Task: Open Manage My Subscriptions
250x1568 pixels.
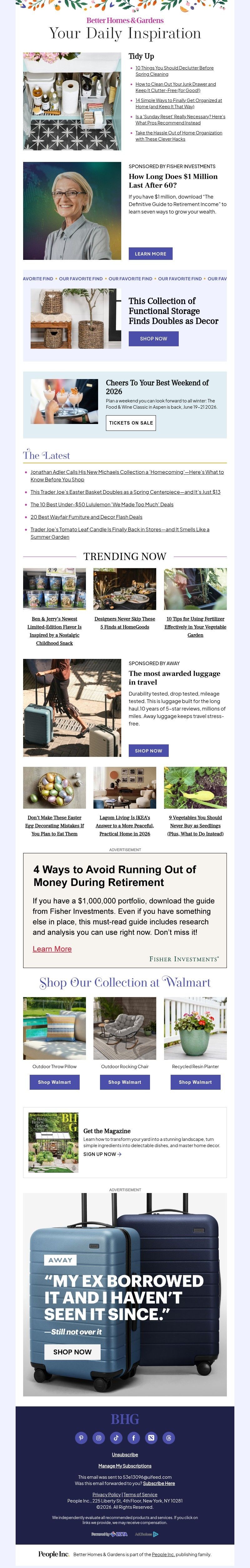Action: pos(124,1466)
